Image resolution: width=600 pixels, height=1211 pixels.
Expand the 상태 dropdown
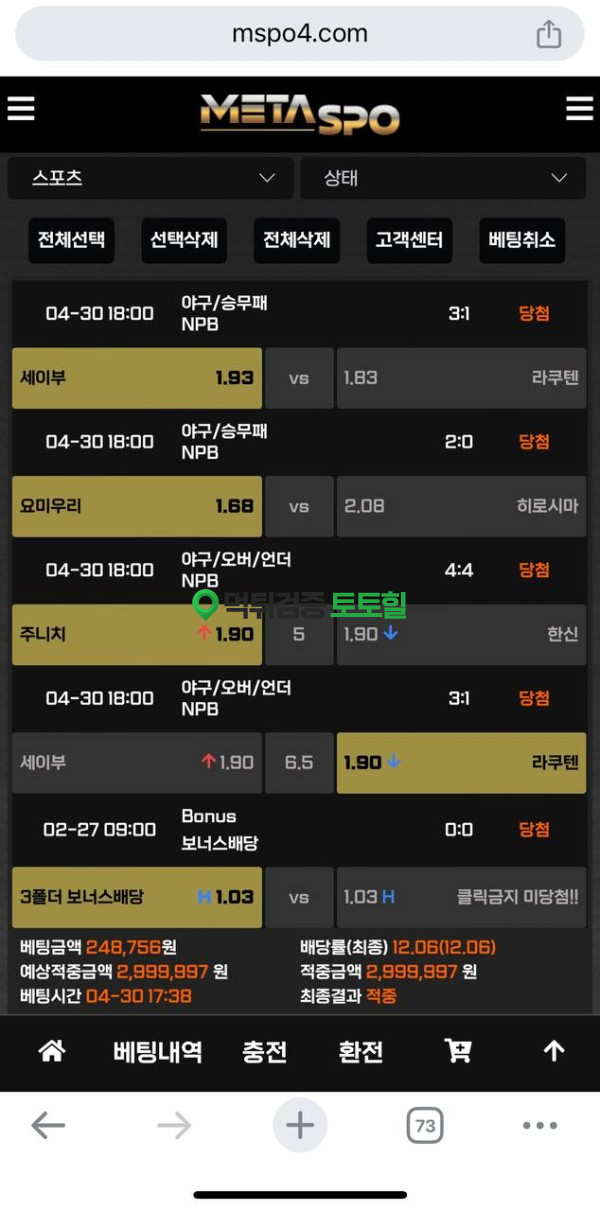[x=443, y=178]
